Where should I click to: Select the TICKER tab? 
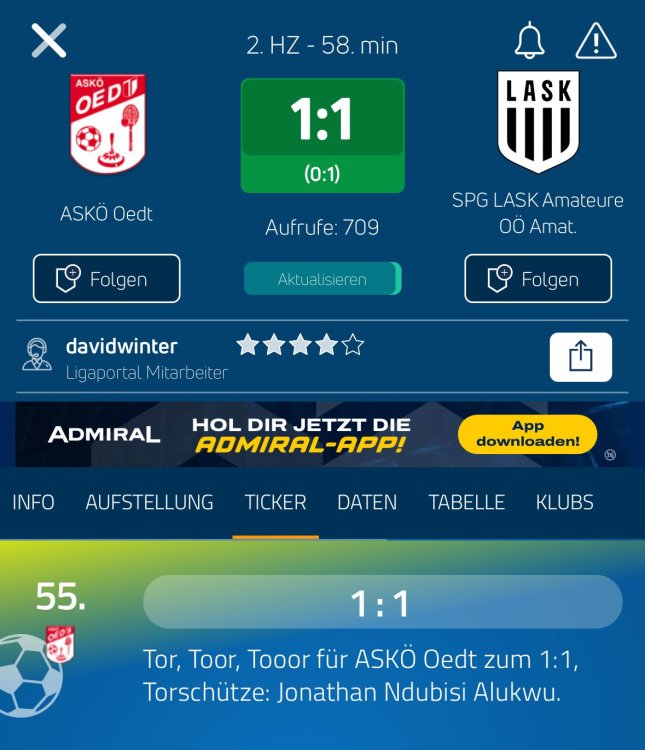[275, 502]
